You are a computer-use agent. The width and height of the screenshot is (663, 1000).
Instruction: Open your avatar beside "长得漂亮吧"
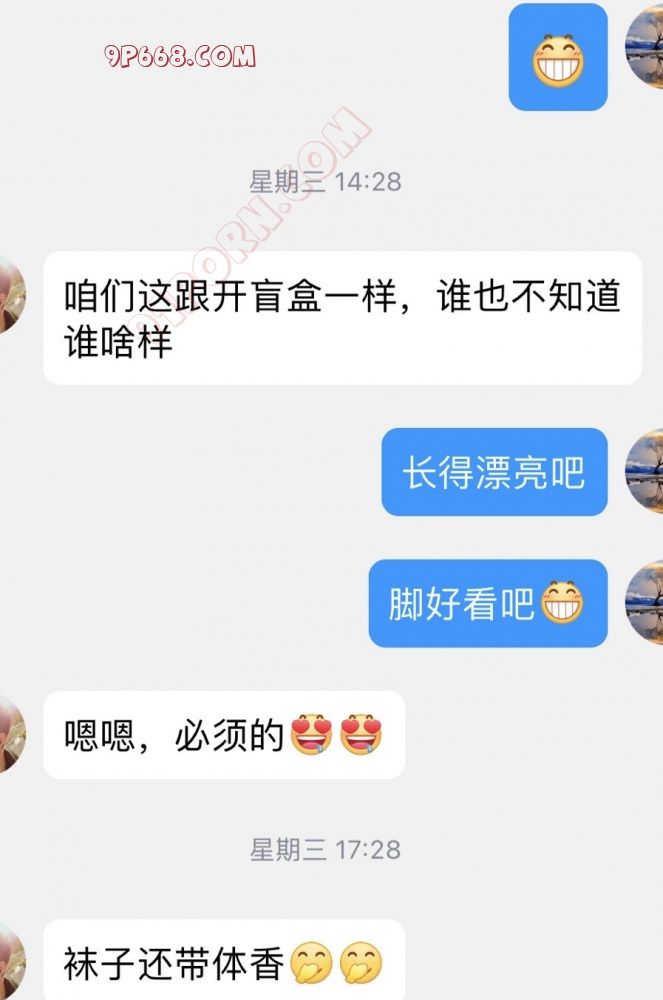tap(646, 471)
